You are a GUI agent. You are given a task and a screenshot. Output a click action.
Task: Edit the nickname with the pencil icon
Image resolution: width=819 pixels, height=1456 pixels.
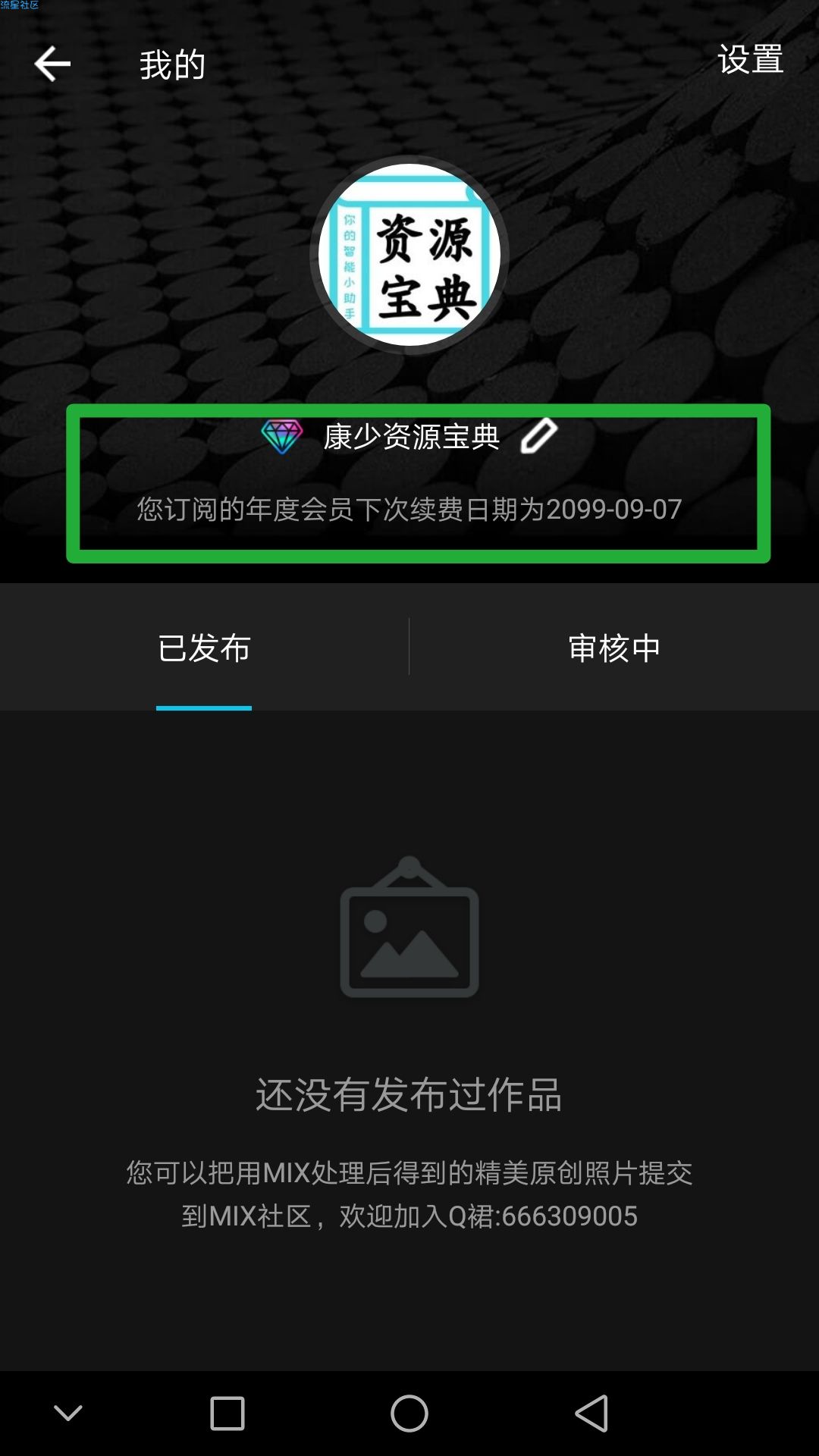point(538,436)
